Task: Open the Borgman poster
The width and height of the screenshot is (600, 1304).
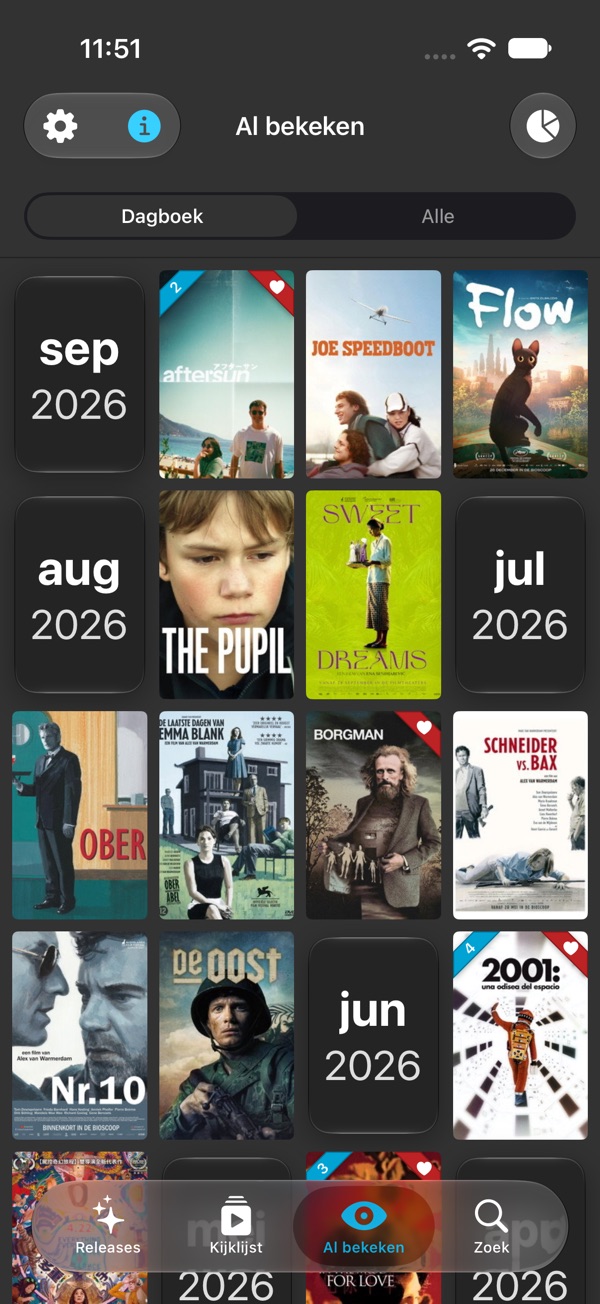Action: (373, 815)
